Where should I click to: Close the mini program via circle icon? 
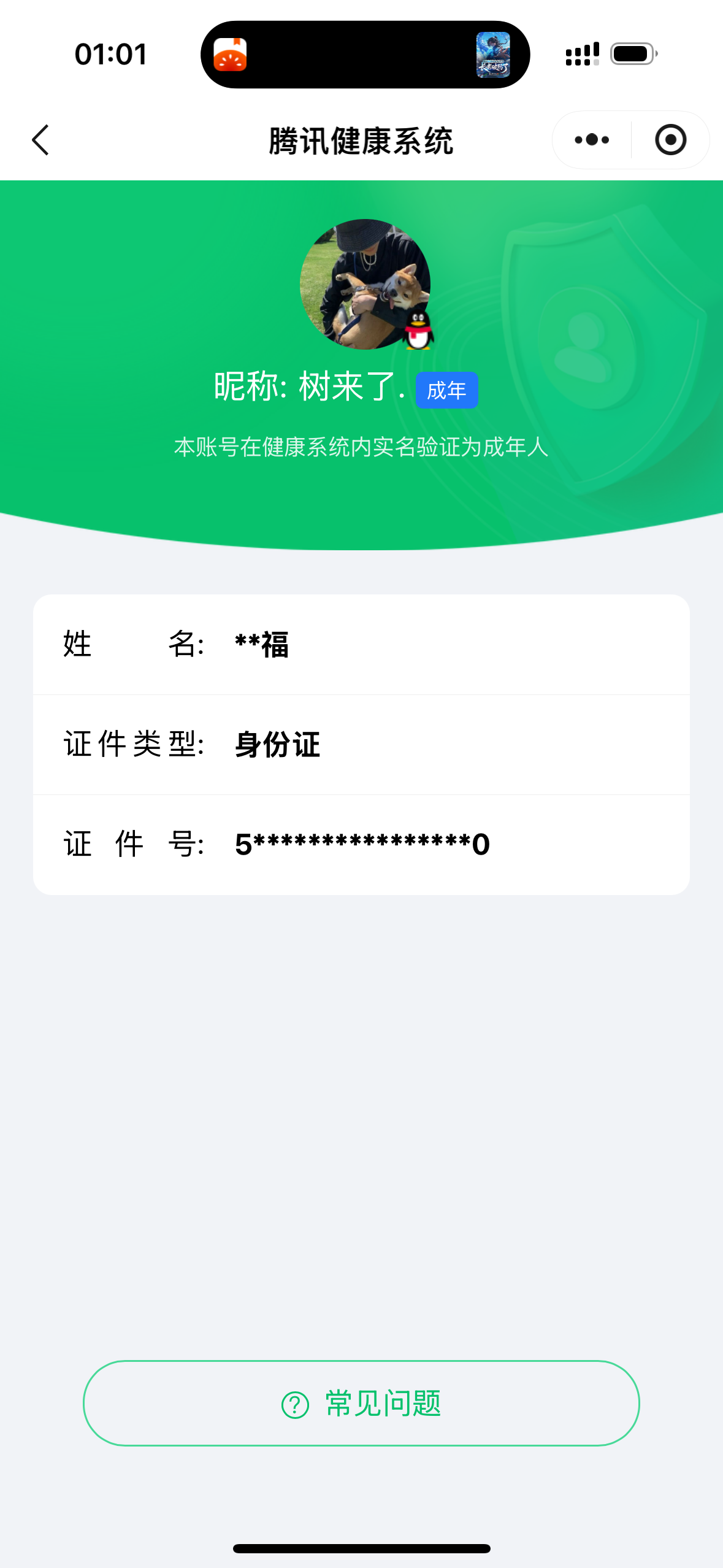[670, 140]
